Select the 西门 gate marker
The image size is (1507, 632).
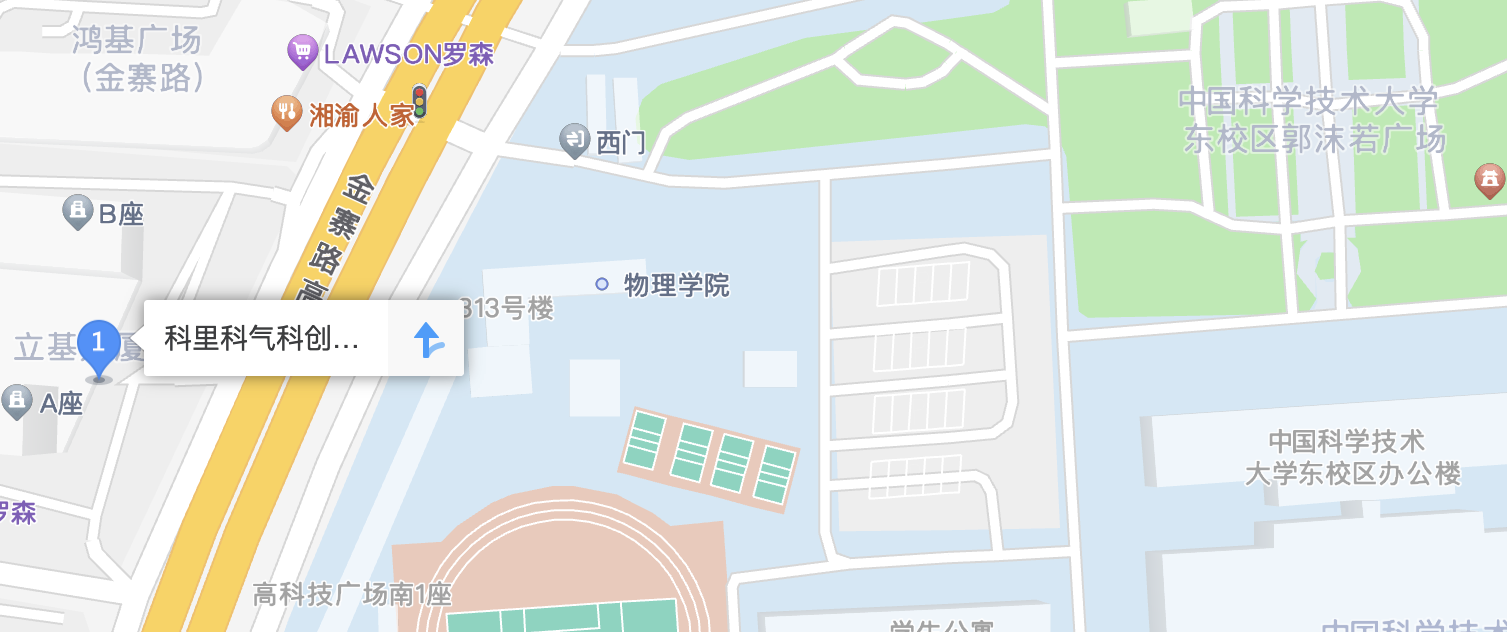(x=575, y=141)
